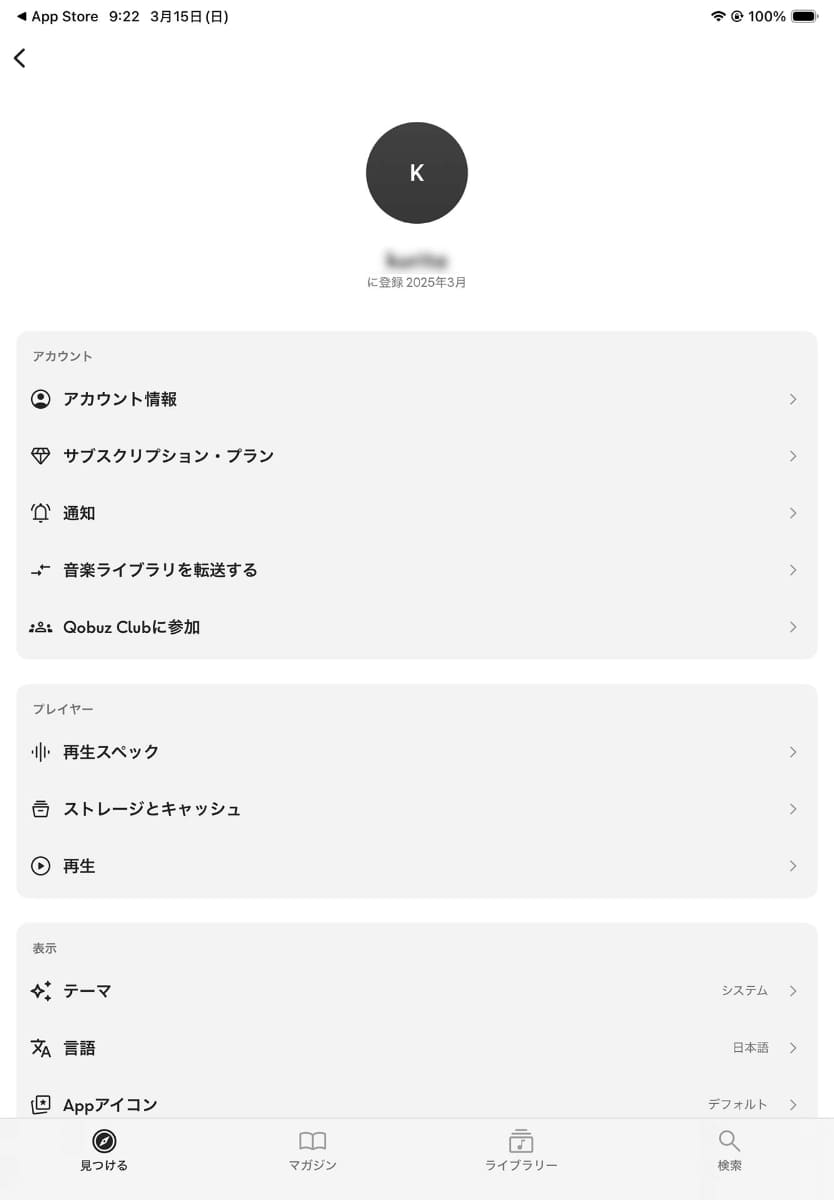This screenshot has width=834, height=1200.
Task: Select the 言語 translation icon
Action: click(x=39, y=1048)
